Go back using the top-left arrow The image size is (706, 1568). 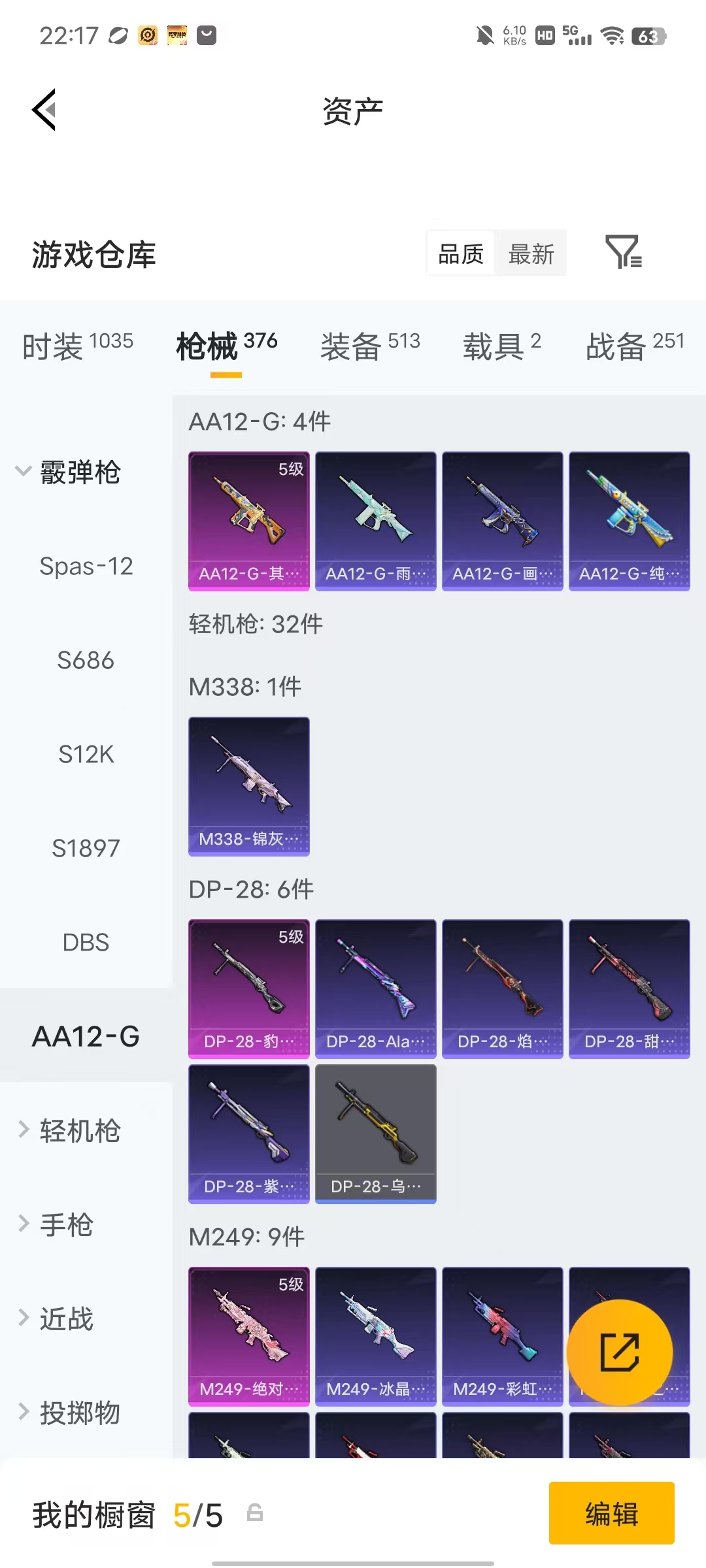pyautogui.click(x=44, y=110)
